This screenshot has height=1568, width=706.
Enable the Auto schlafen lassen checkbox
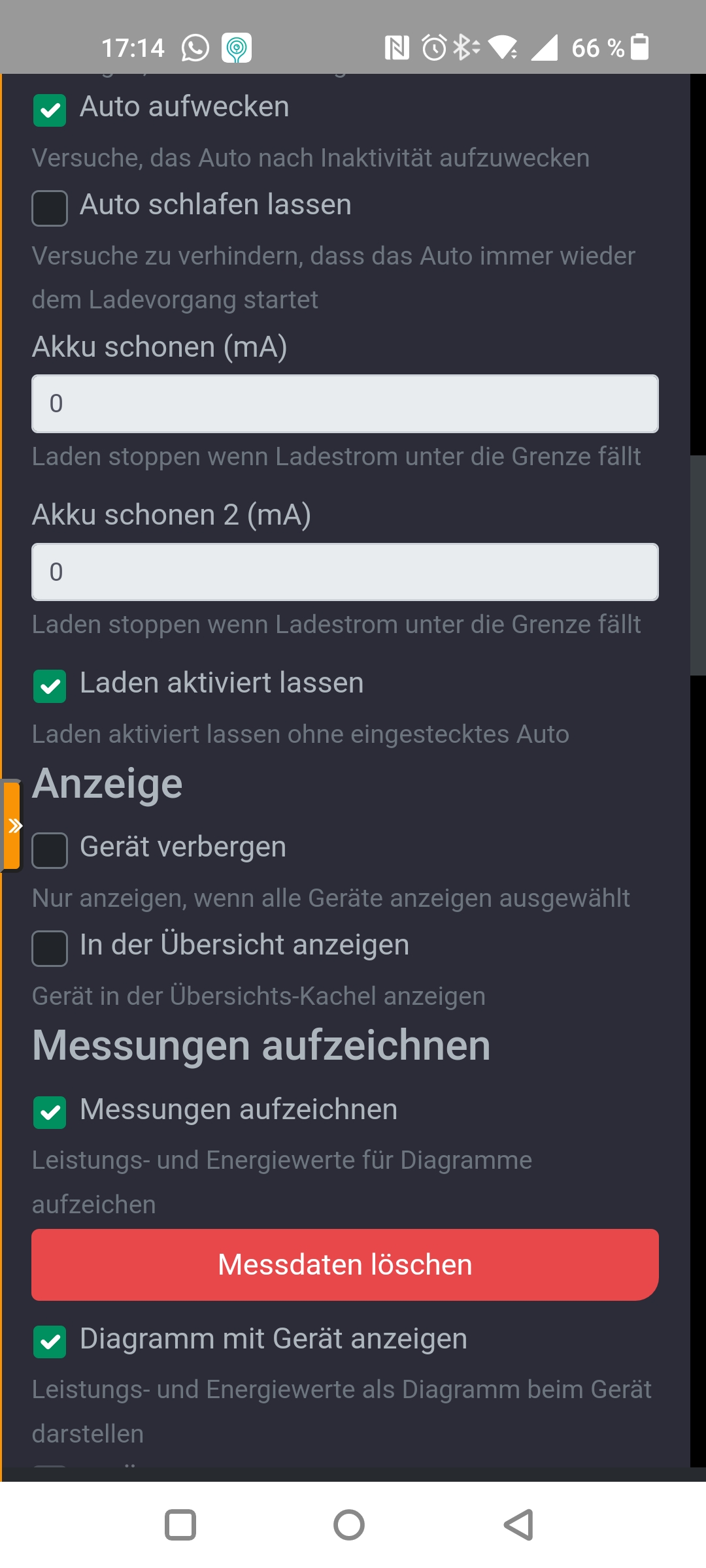point(50,208)
